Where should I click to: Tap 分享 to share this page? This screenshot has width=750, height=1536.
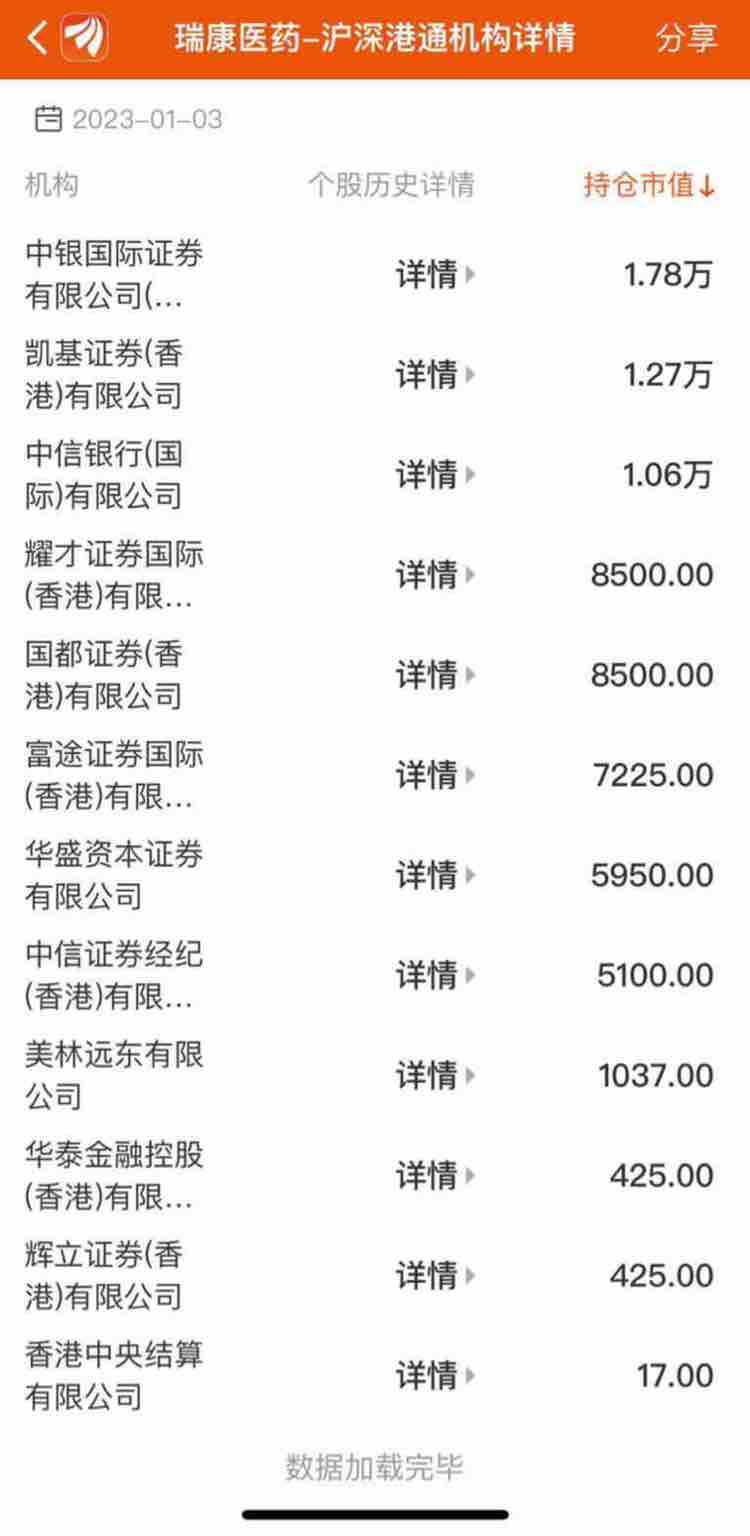click(686, 39)
